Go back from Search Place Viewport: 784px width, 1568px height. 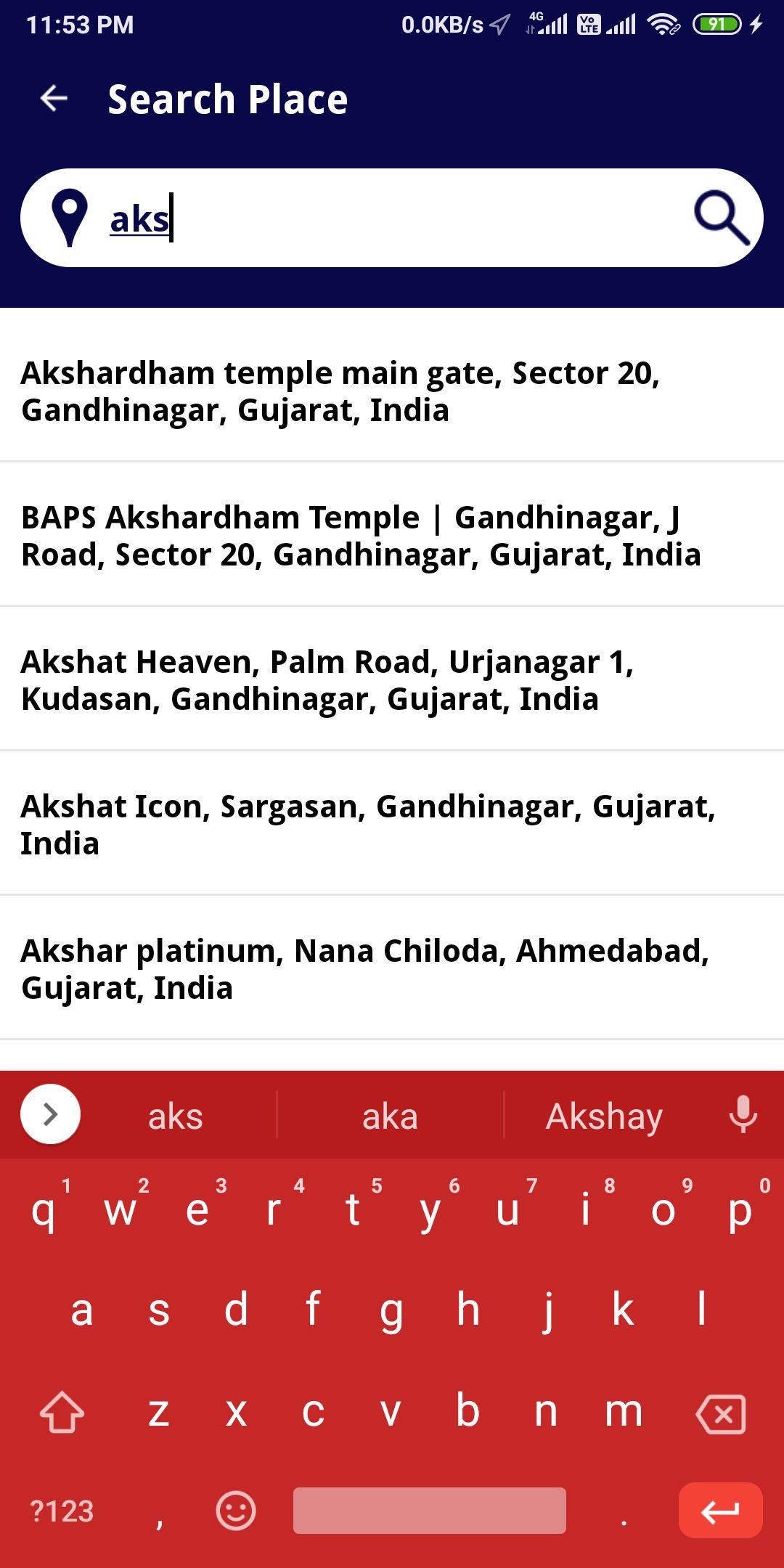pyautogui.click(x=54, y=99)
